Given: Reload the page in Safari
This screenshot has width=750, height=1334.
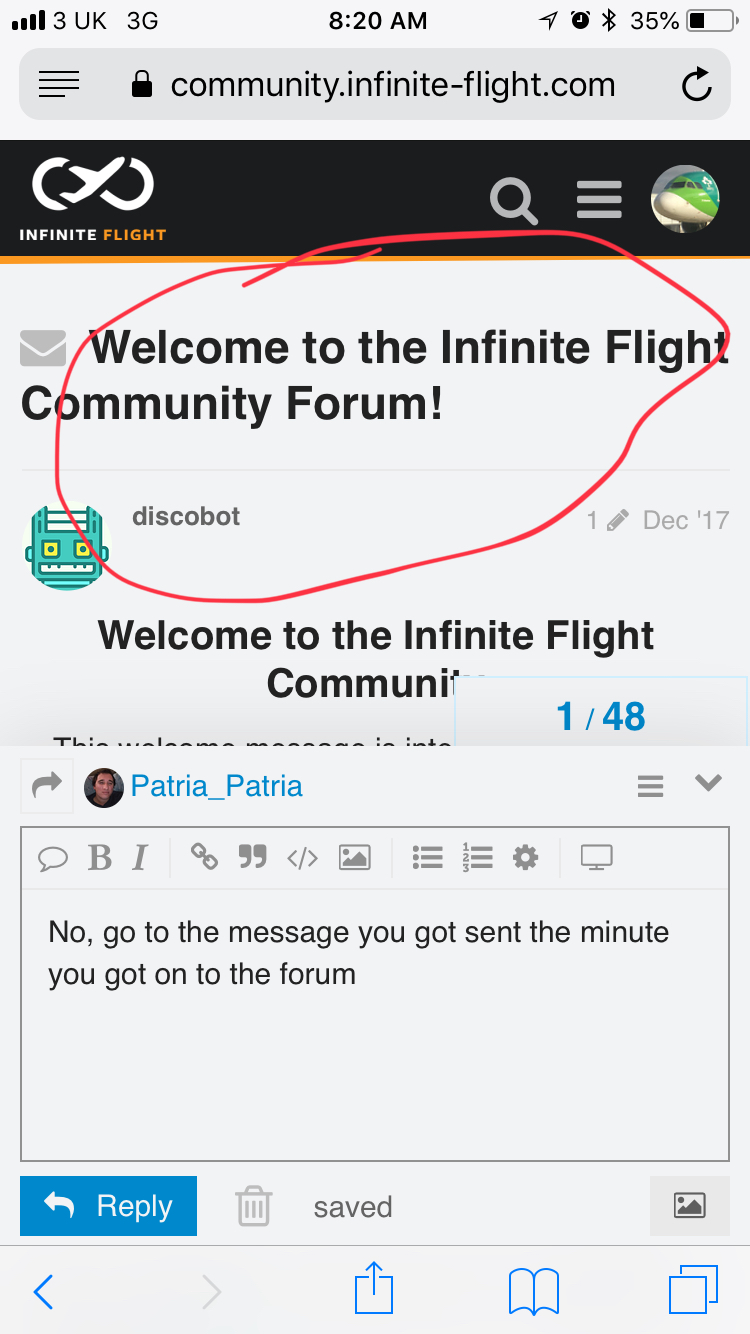Looking at the screenshot, I should (696, 85).
